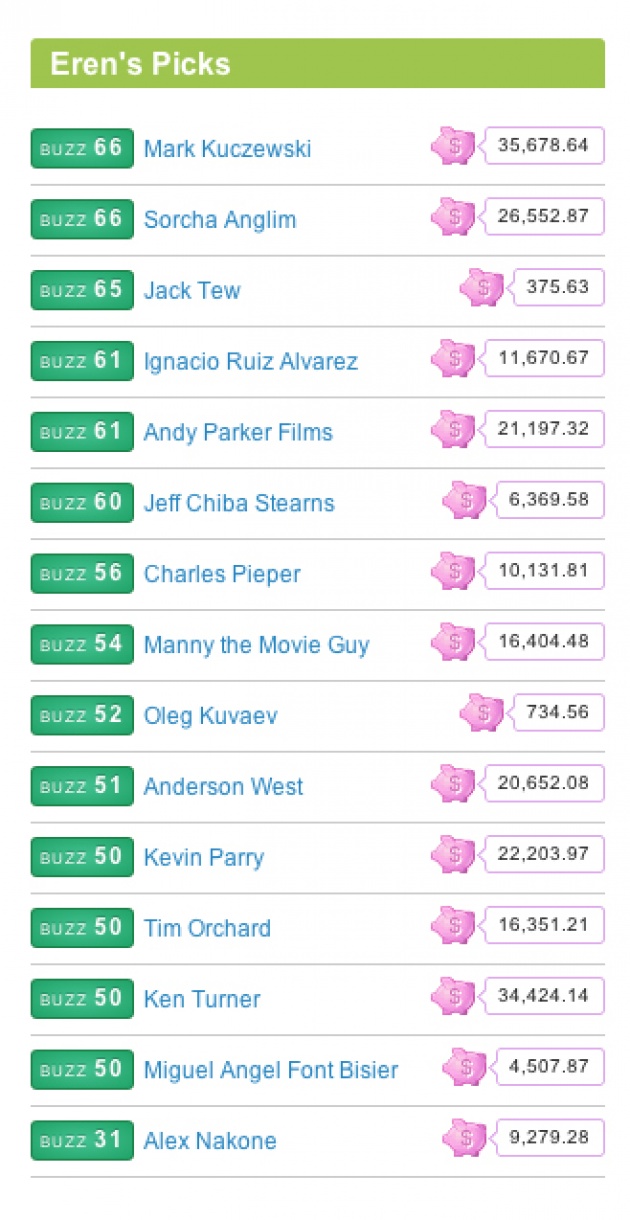Open Jeff Chiba Stearns' profile
Viewport: 630px width, 1220px height.
[x=239, y=503]
